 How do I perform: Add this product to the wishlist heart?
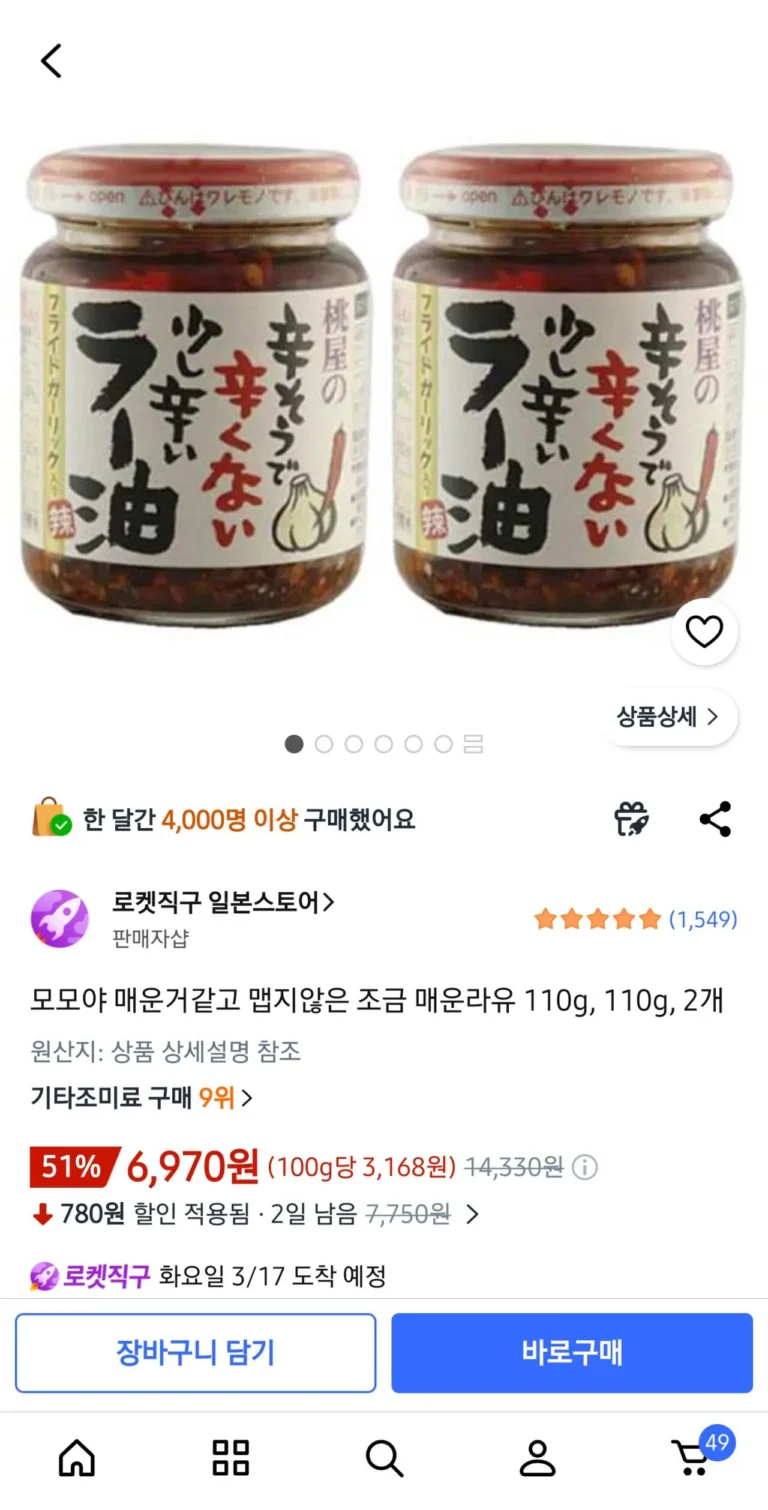(x=704, y=631)
